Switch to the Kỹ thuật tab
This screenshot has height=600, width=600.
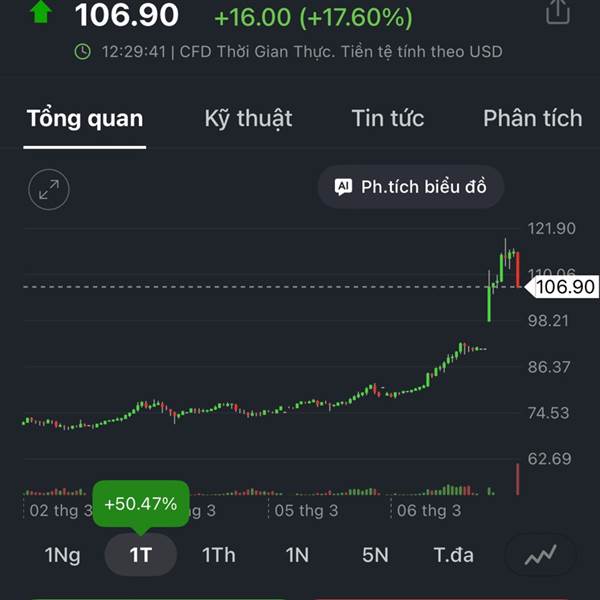pyautogui.click(x=248, y=119)
